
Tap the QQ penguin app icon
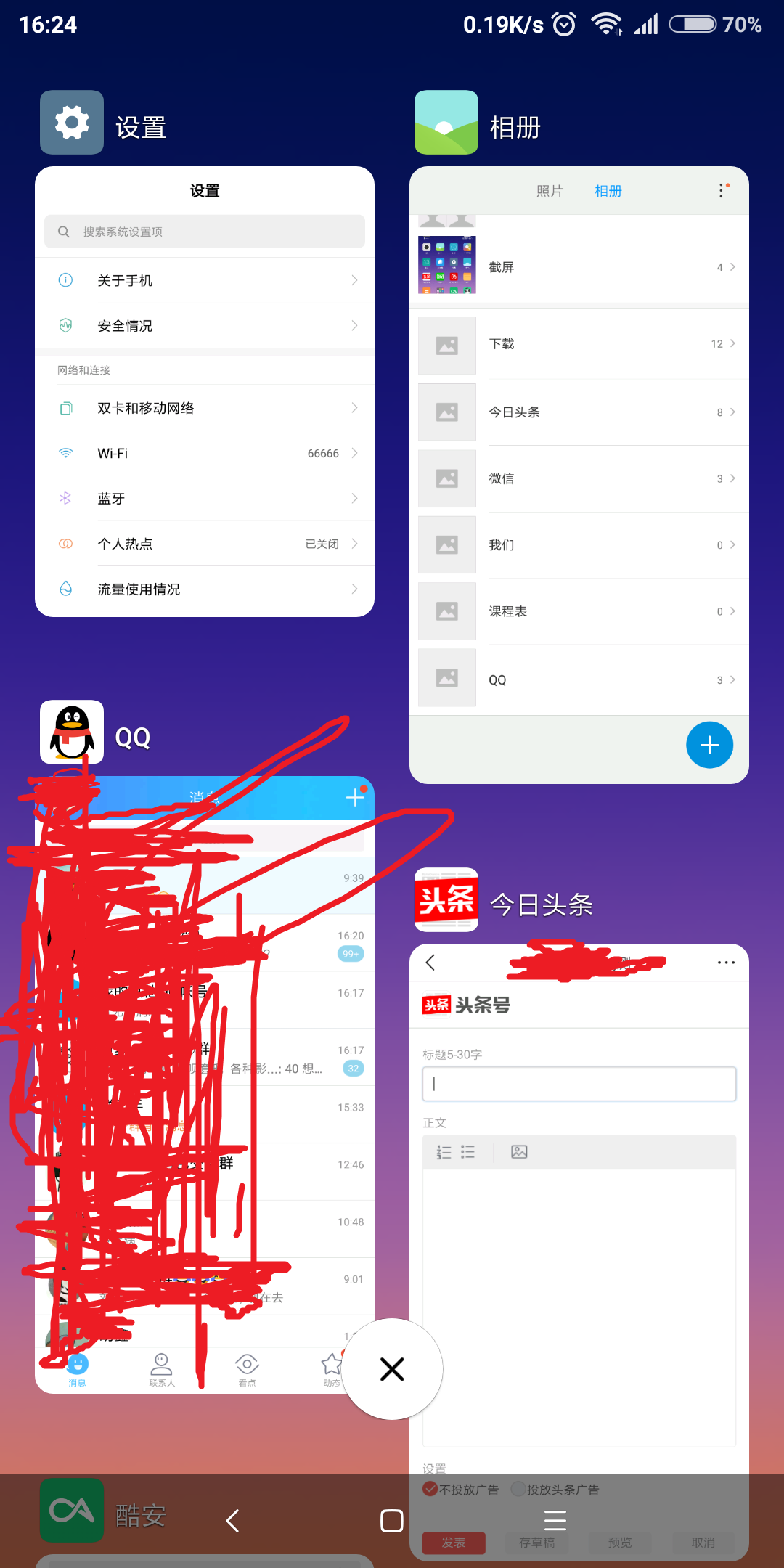point(72,732)
